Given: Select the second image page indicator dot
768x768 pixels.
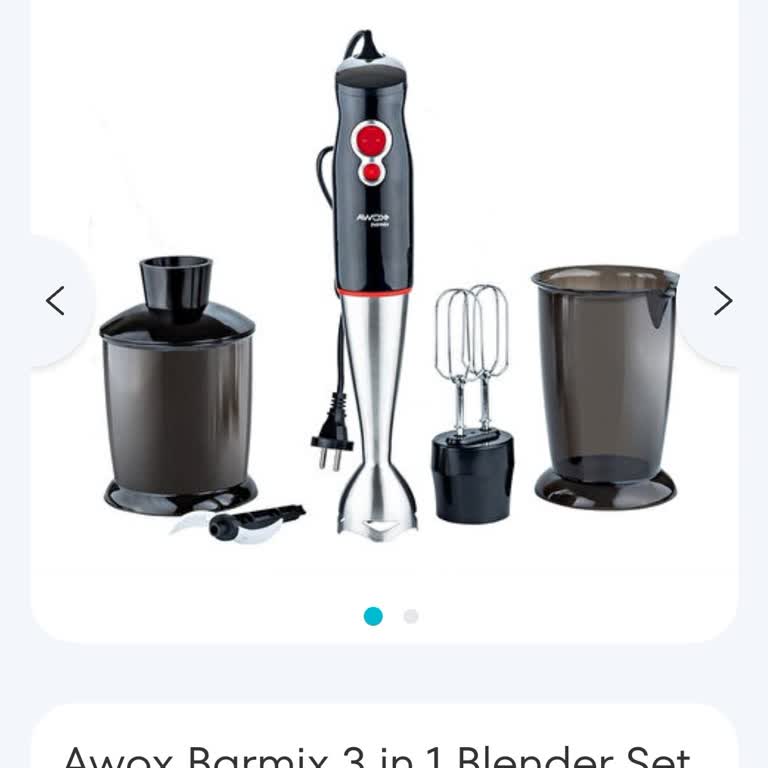Looking at the screenshot, I should 411,617.
